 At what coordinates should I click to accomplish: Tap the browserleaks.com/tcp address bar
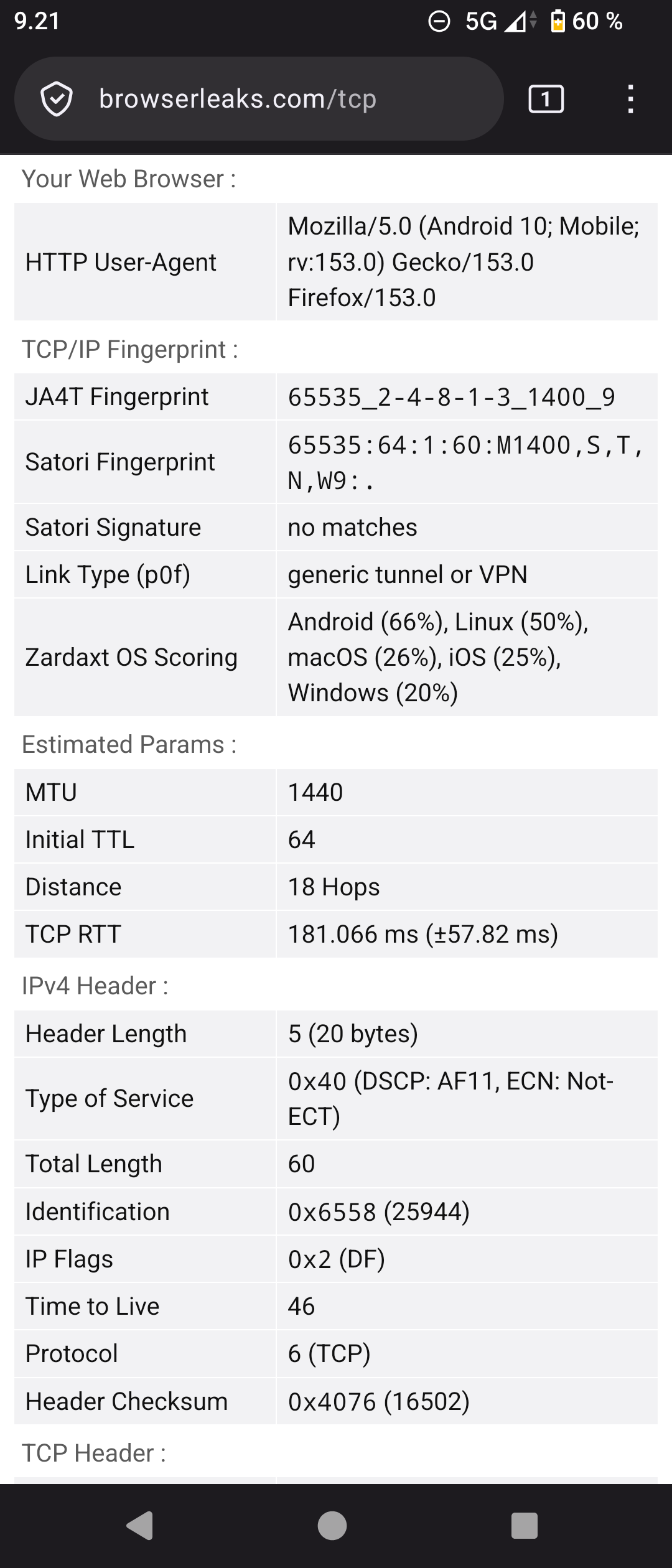[x=259, y=99]
